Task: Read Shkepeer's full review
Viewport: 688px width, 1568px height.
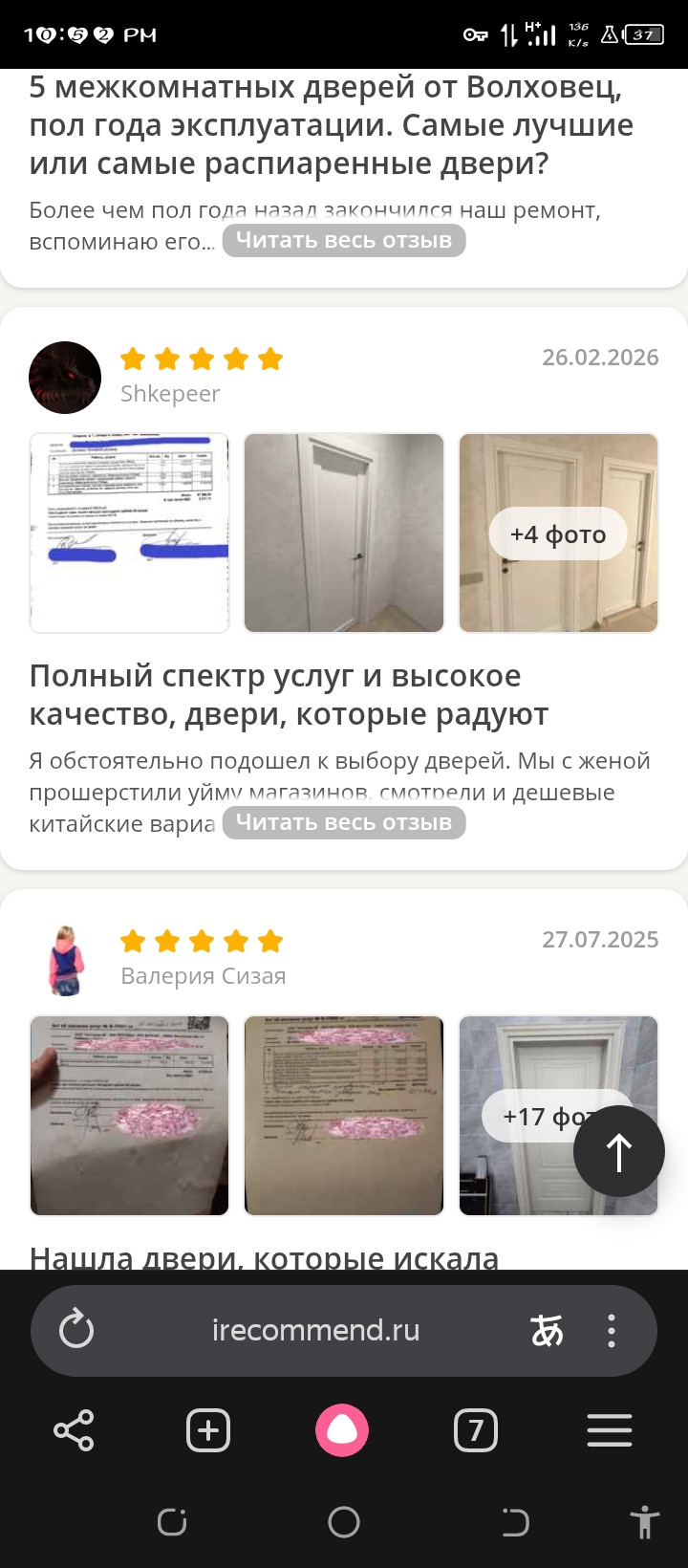Action: coord(344,822)
